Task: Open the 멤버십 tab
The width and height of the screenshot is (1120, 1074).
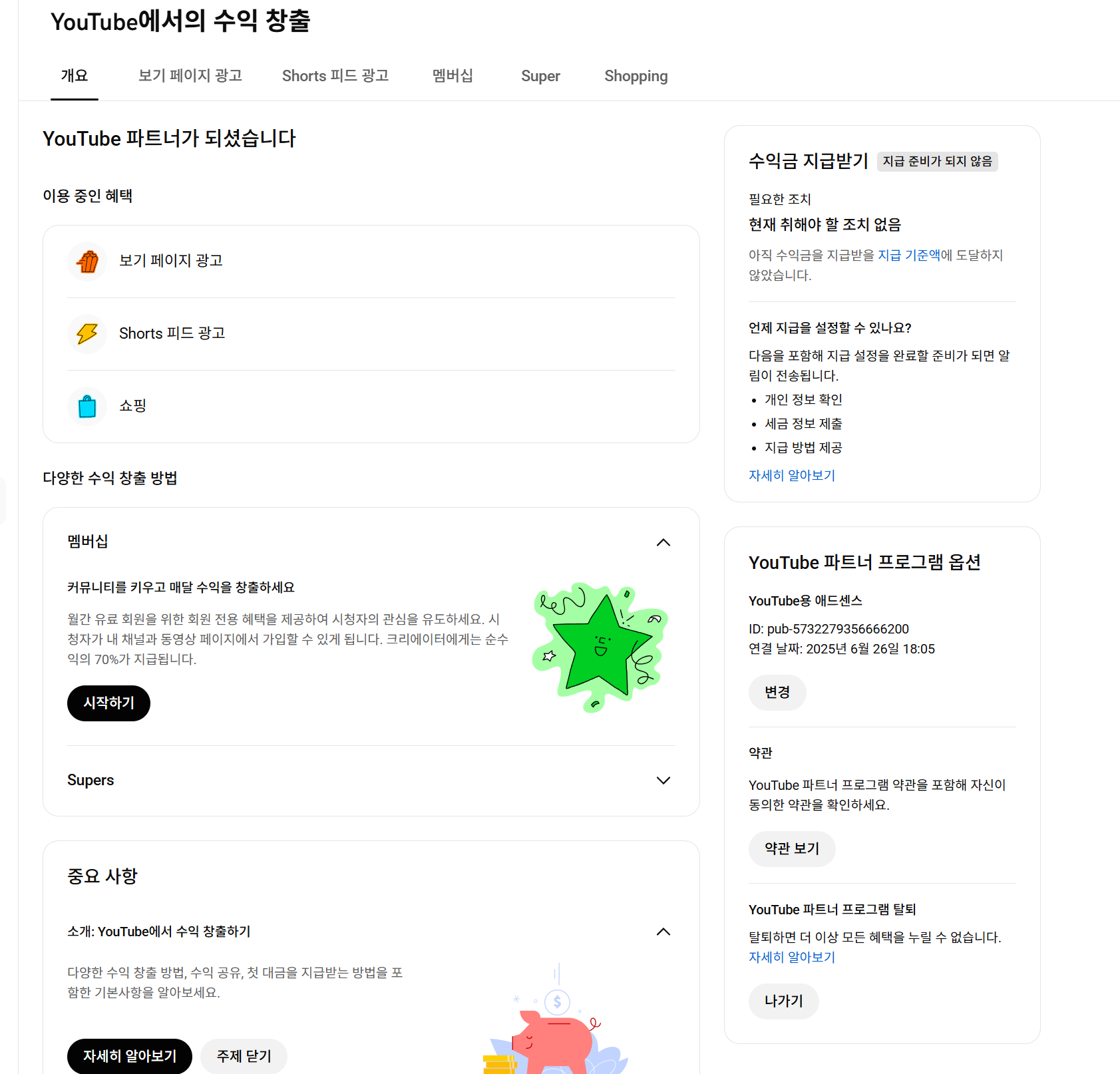Action: pos(453,76)
